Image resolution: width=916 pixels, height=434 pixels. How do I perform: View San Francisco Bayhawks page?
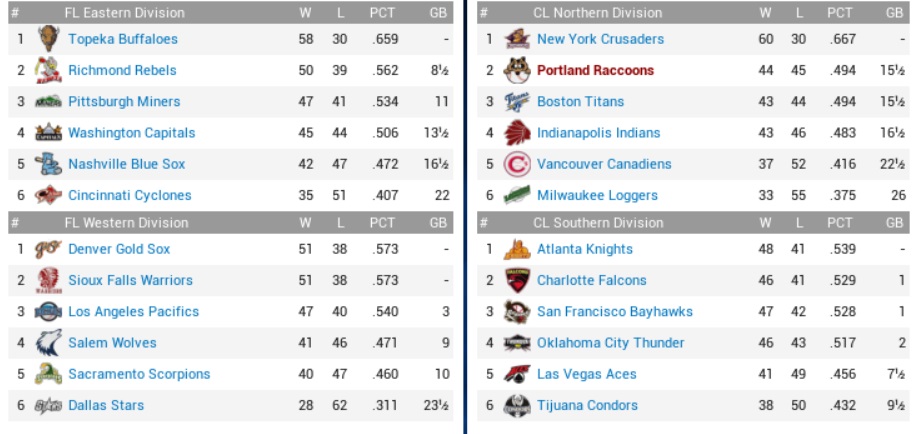tap(614, 311)
